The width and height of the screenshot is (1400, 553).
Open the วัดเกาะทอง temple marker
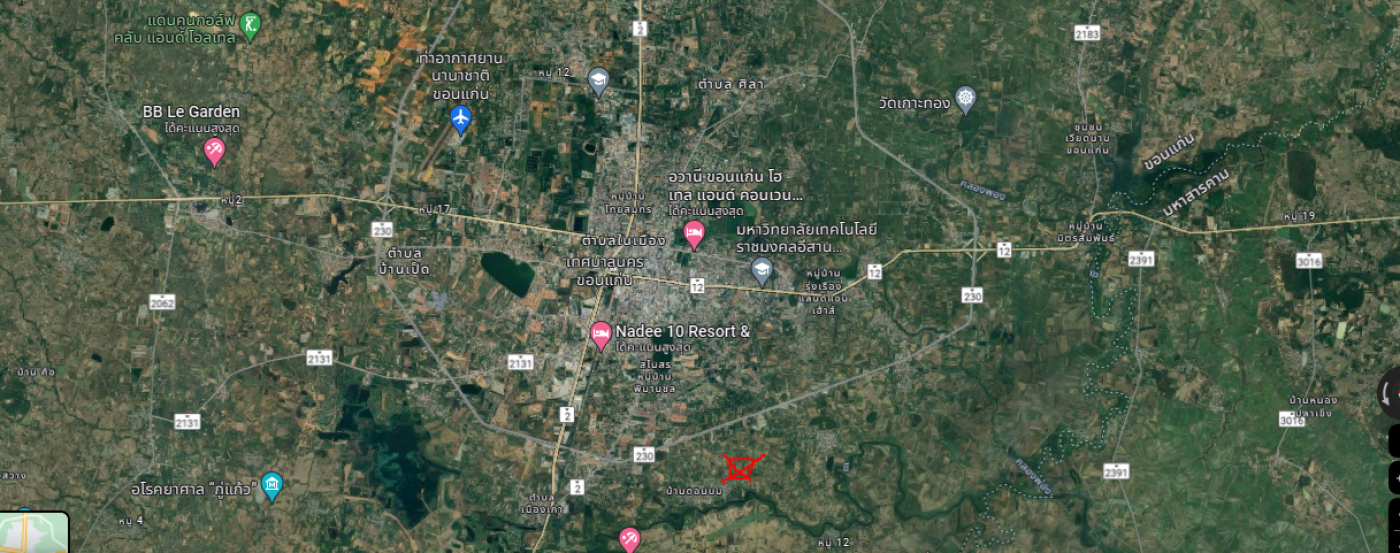pos(965,99)
